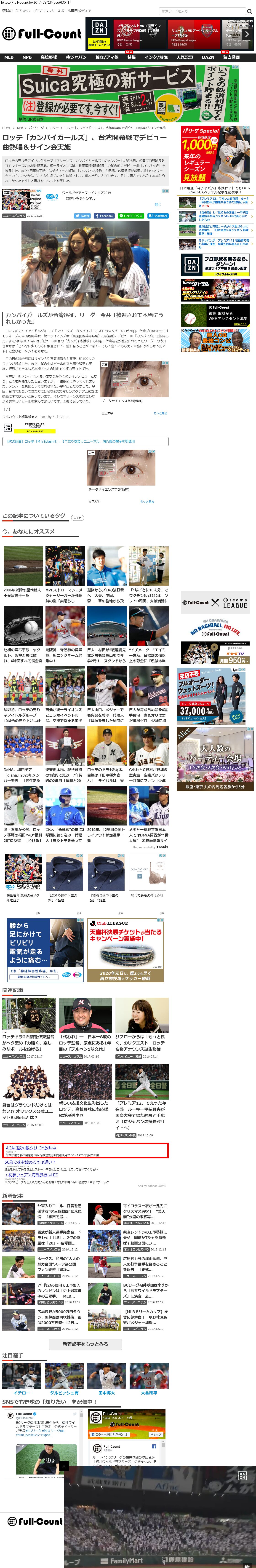The width and height of the screenshot is (256, 1568).
Task: Open the 人気記事 tab
Action: tap(185, 57)
